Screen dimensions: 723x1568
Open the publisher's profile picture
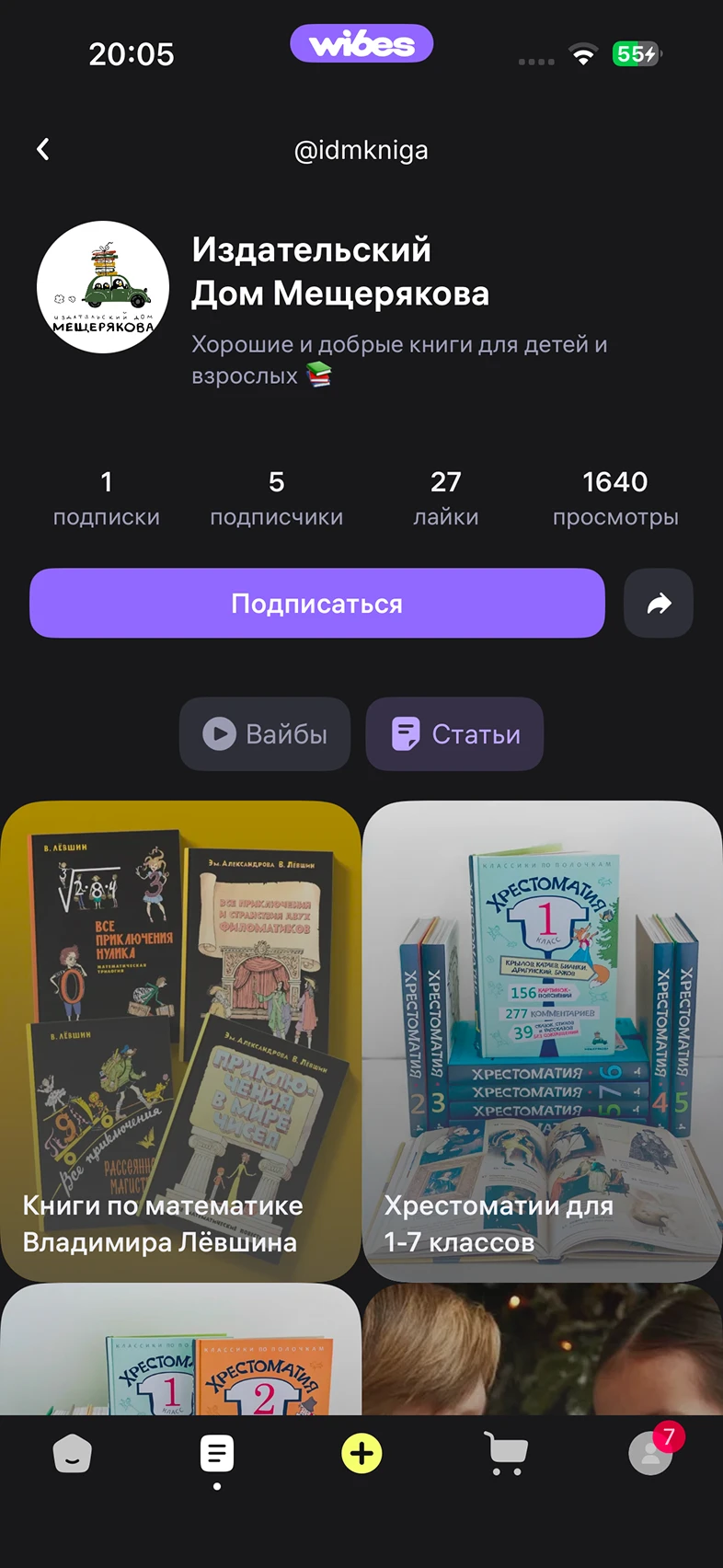[103, 287]
